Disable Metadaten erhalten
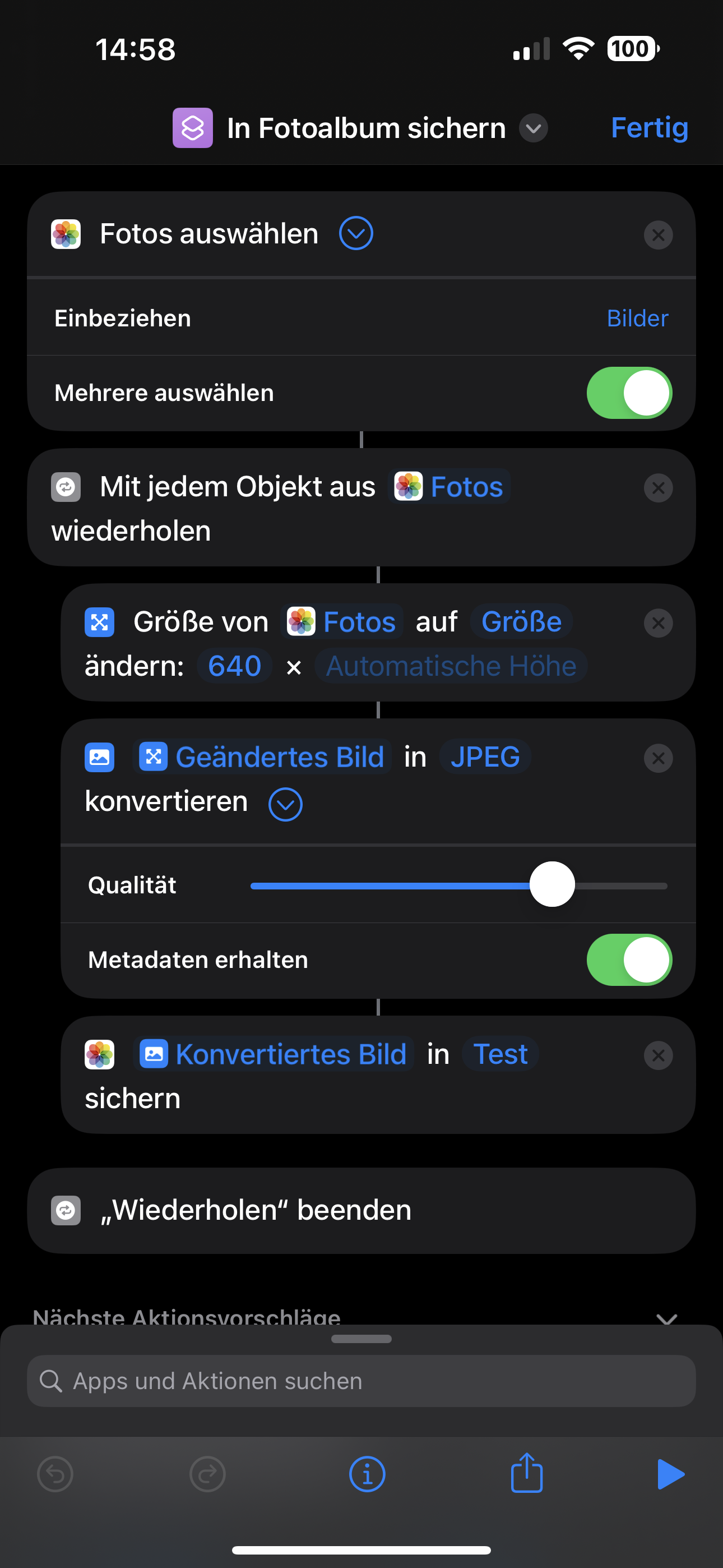The height and width of the screenshot is (1568, 723). [629, 960]
